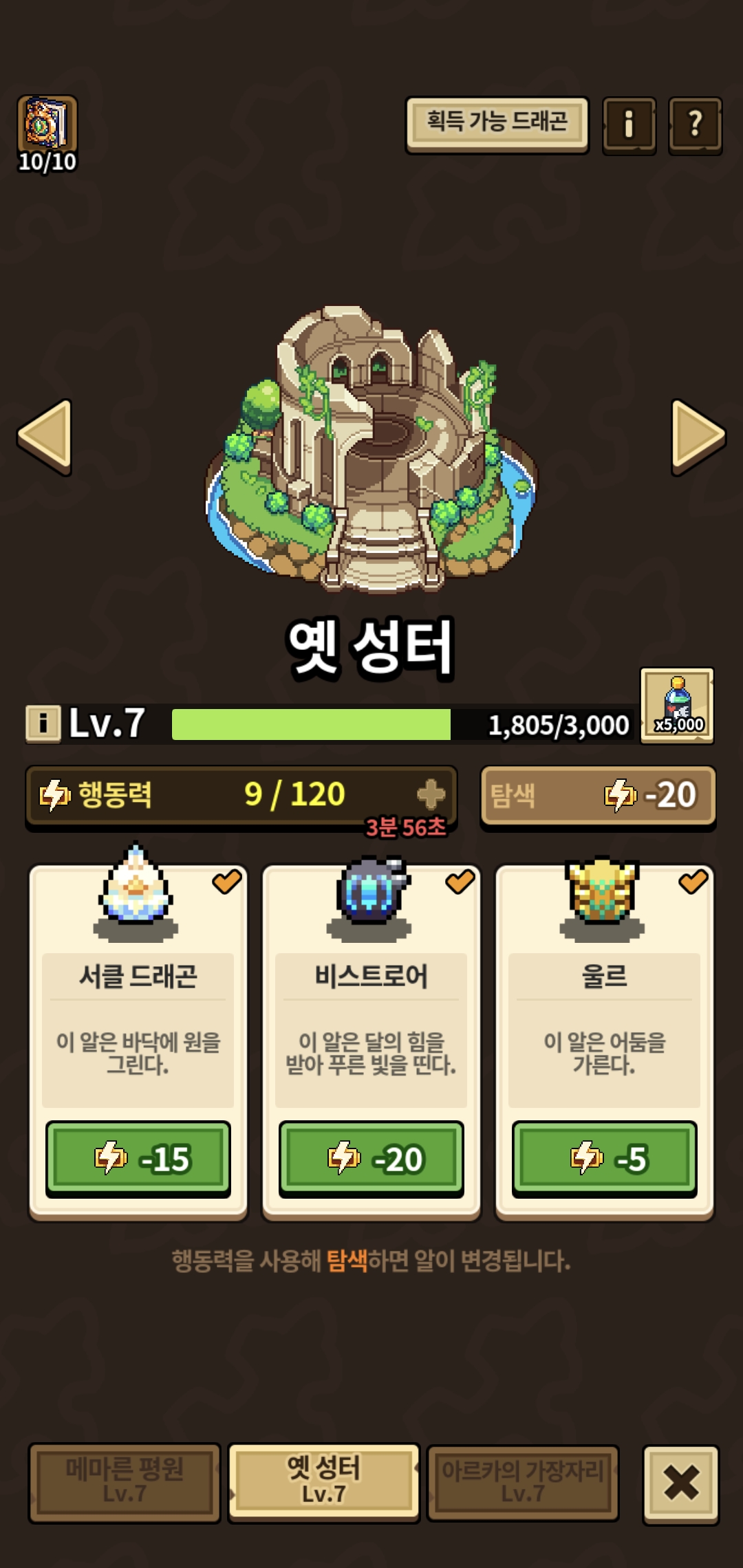This screenshot has width=743, height=1568.
Task: Close the exploration screen
Action: (x=681, y=1483)
